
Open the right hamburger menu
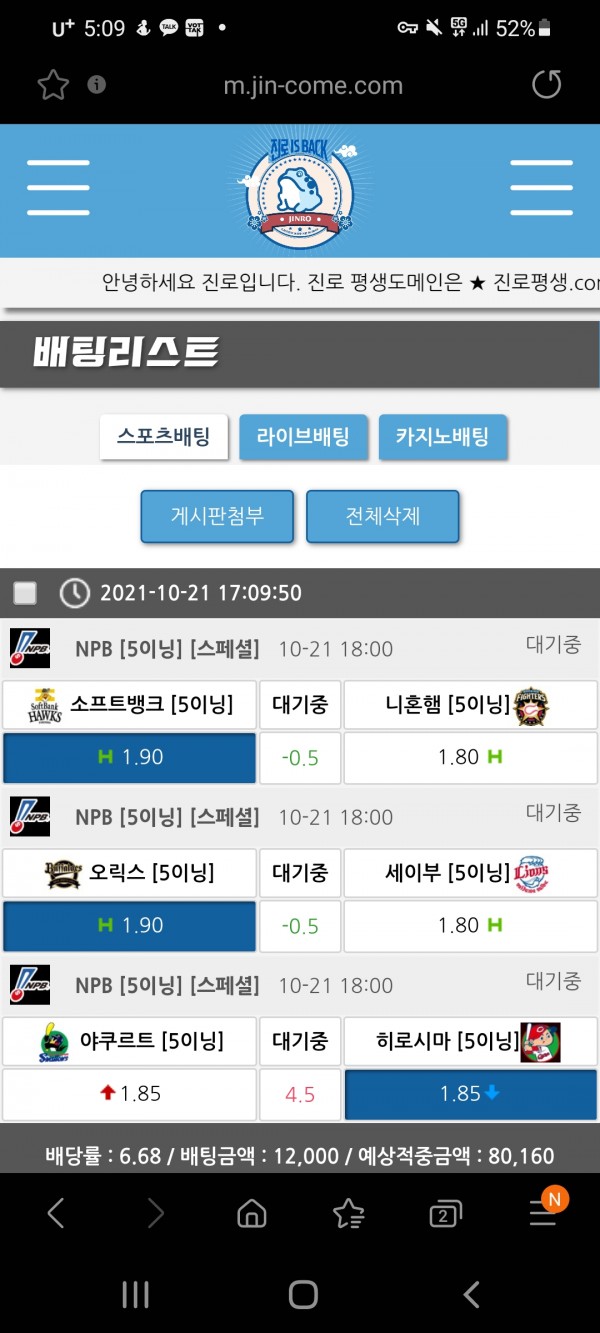(x=541, y=187)
